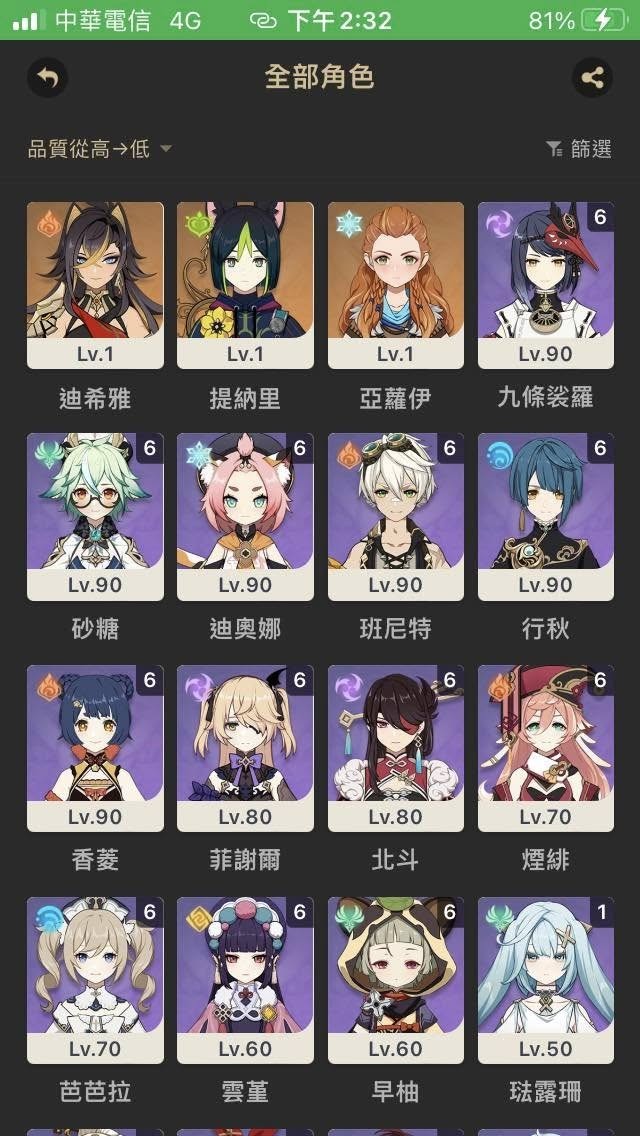Select the 芭芭拉 character card
Screen dimensions: 640x1136
coord(95,980)
